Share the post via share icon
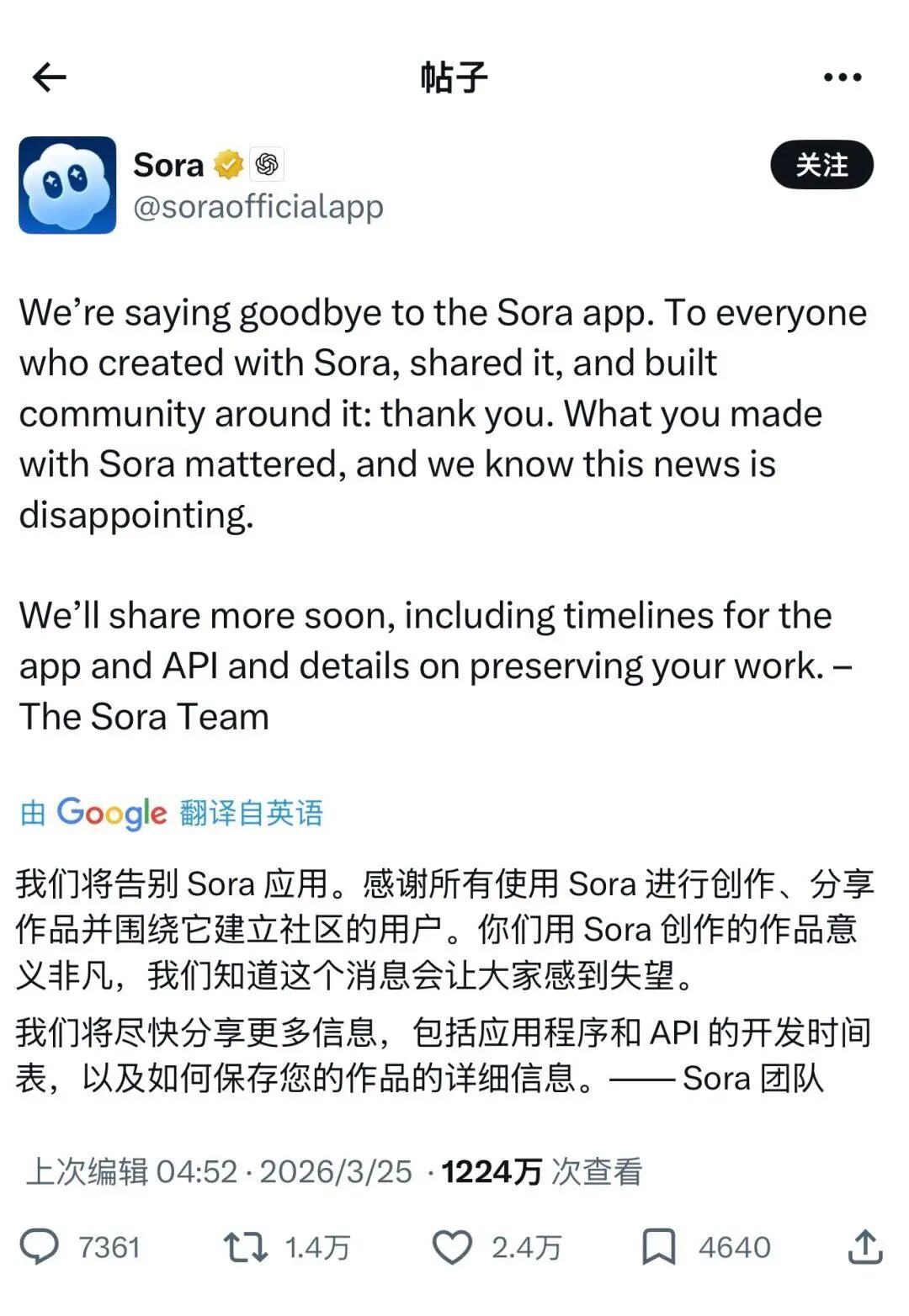Viewport: 909px width, 1316px height. click(x=864, y=1246)
